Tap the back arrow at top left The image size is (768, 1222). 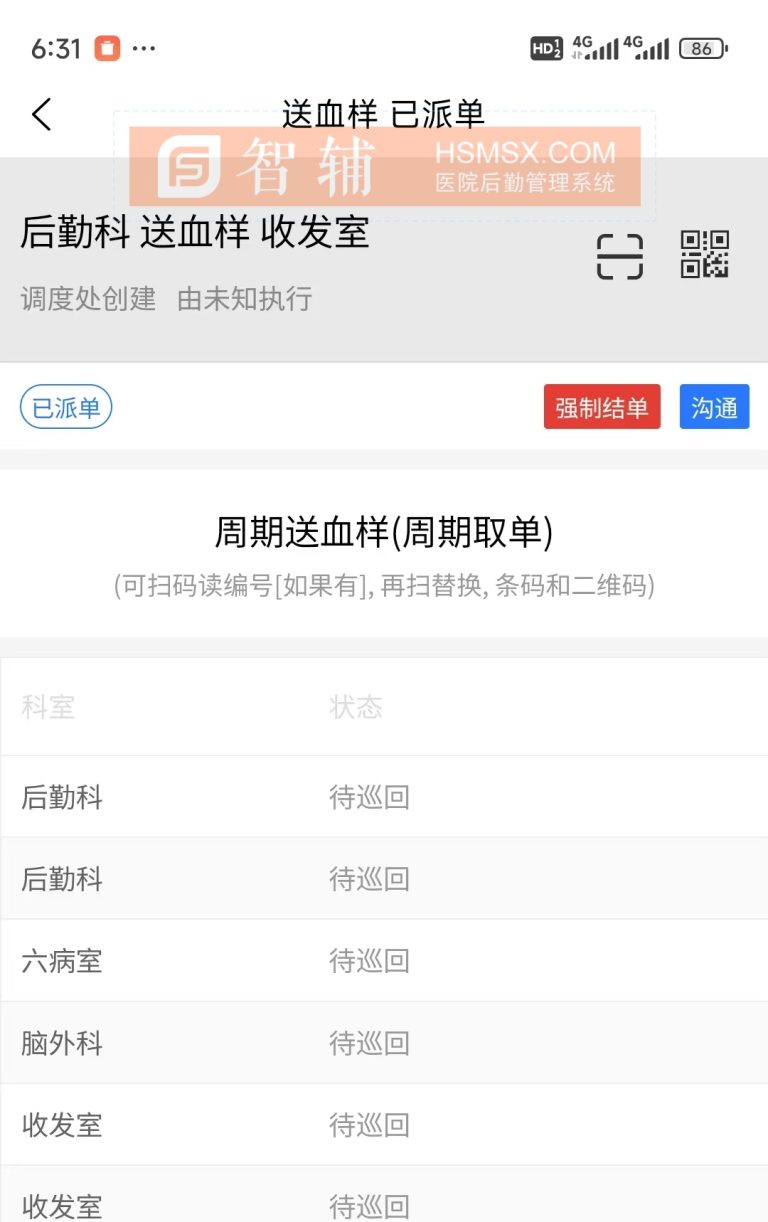42,114
